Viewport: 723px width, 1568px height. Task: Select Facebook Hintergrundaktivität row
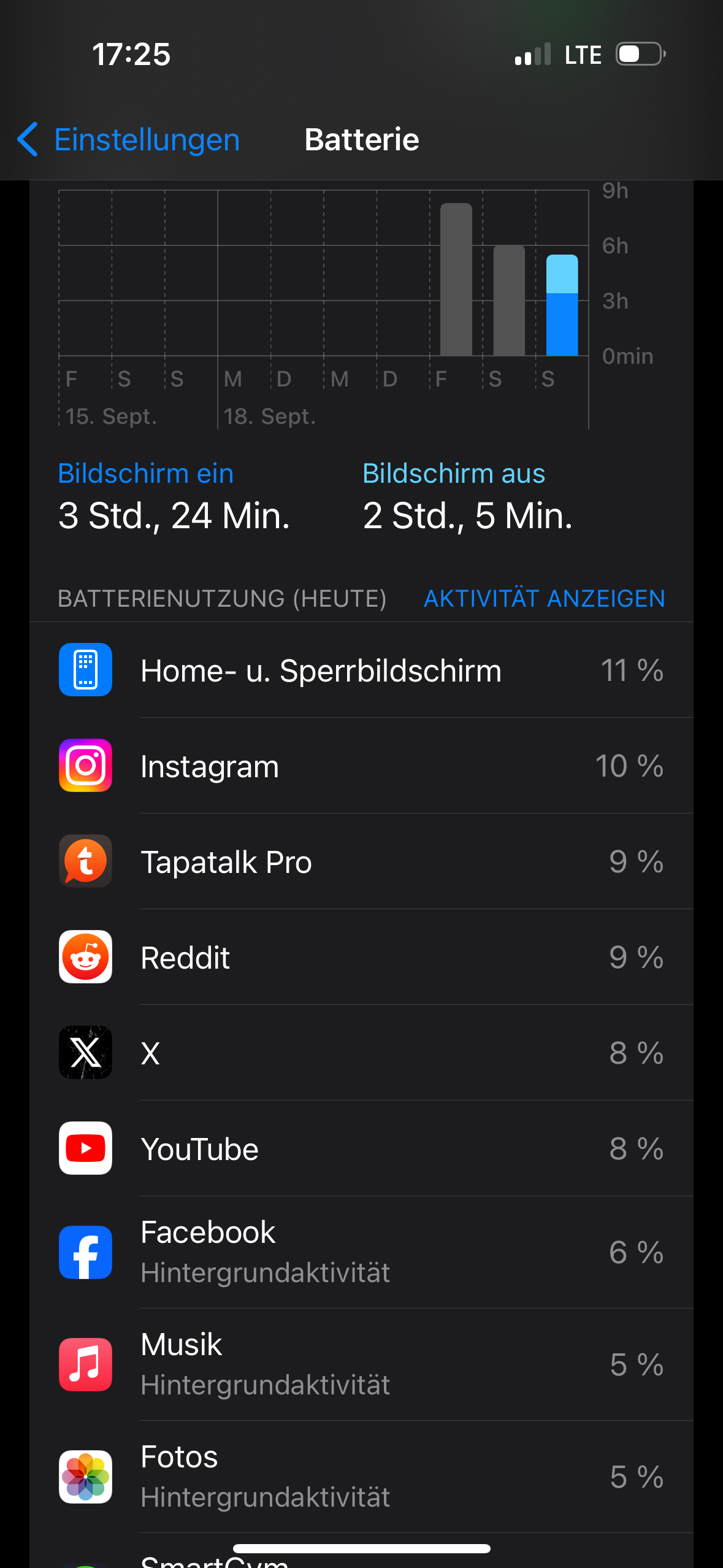coord(361,1251)
